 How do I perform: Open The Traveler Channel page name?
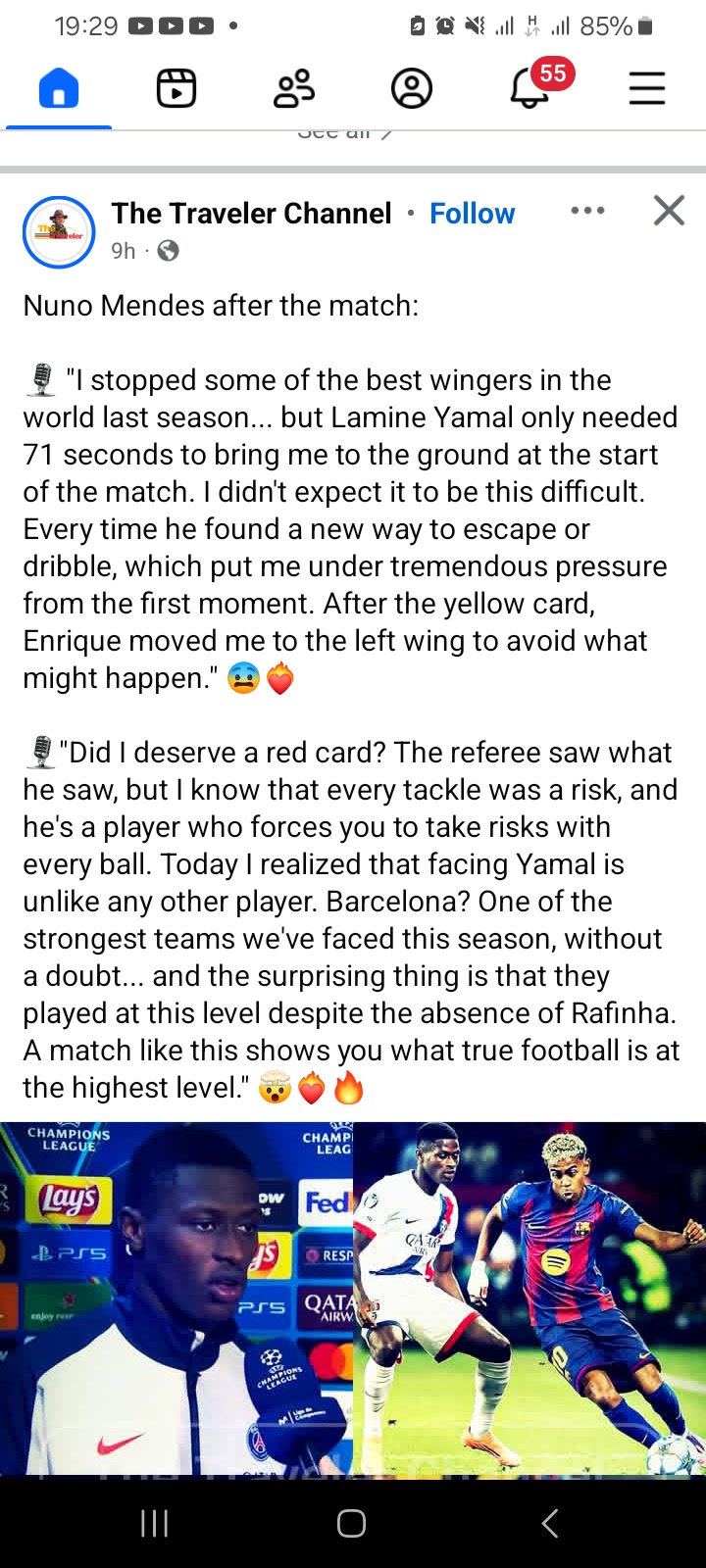(251, 214)
